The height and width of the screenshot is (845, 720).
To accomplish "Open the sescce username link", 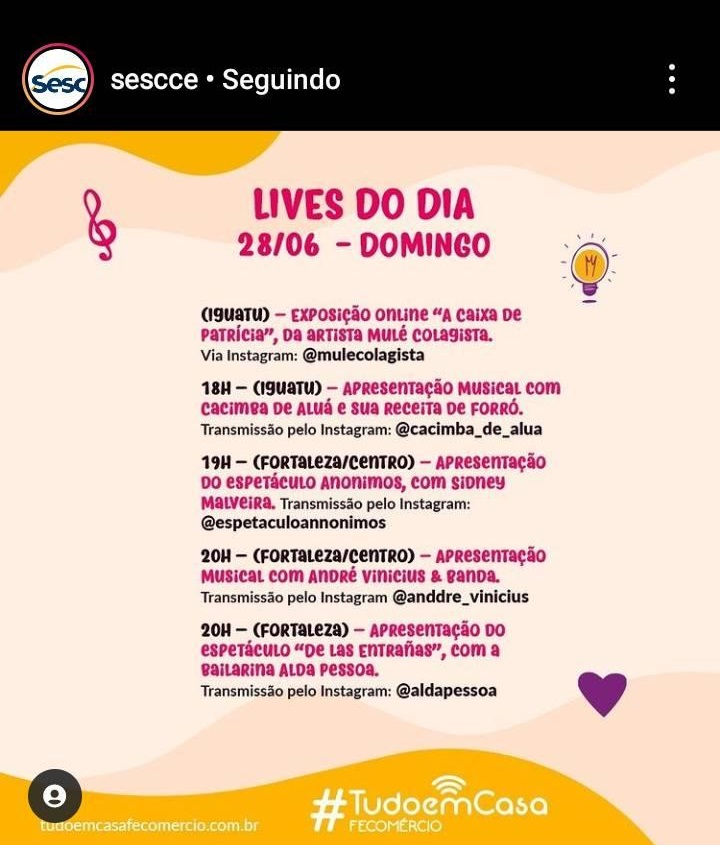I will 154,80.
